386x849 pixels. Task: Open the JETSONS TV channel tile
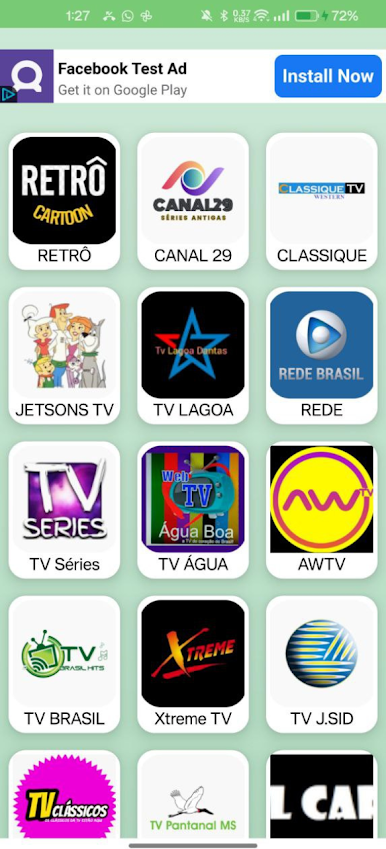pos(64,355)
